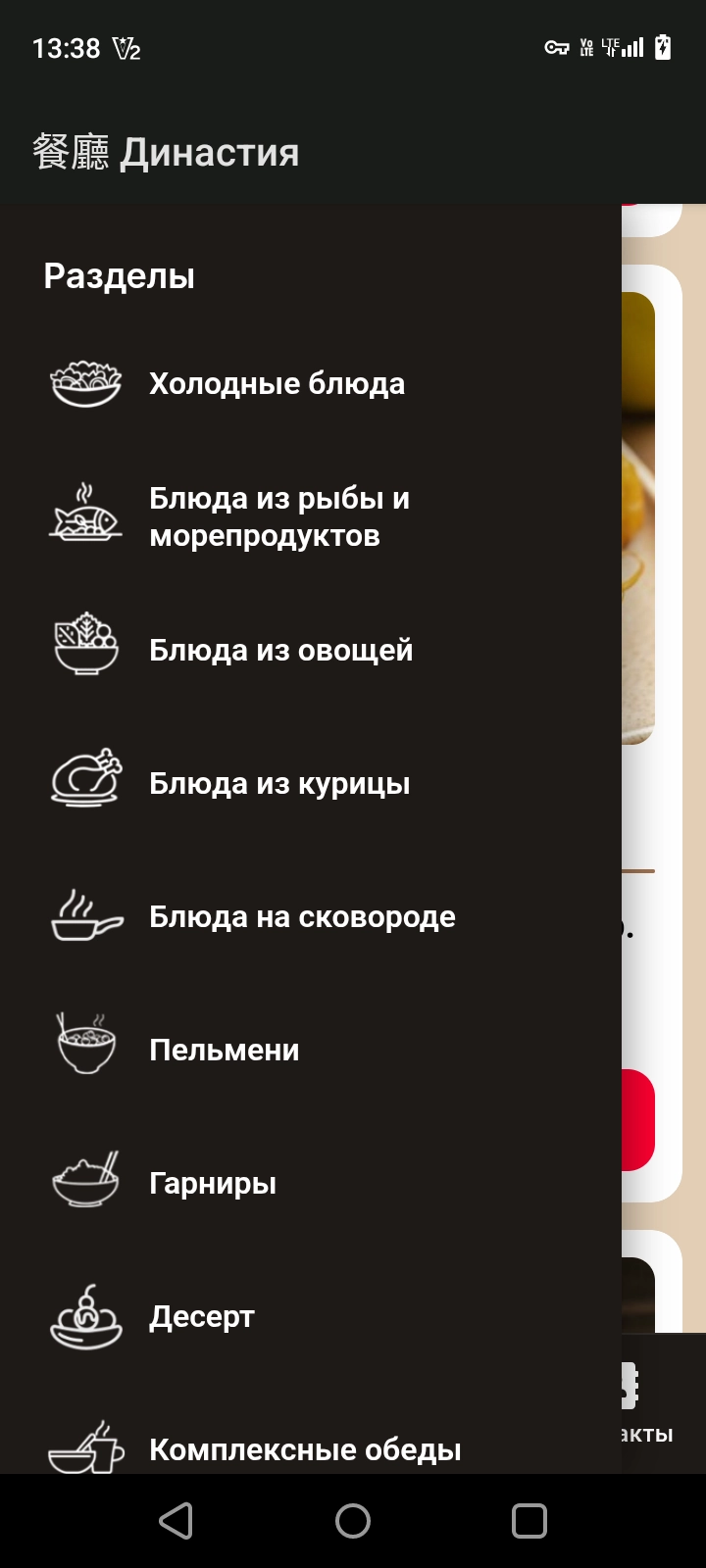706x1568 pixels.
Task: Open Блюда из овощей category
Action: 280,651
